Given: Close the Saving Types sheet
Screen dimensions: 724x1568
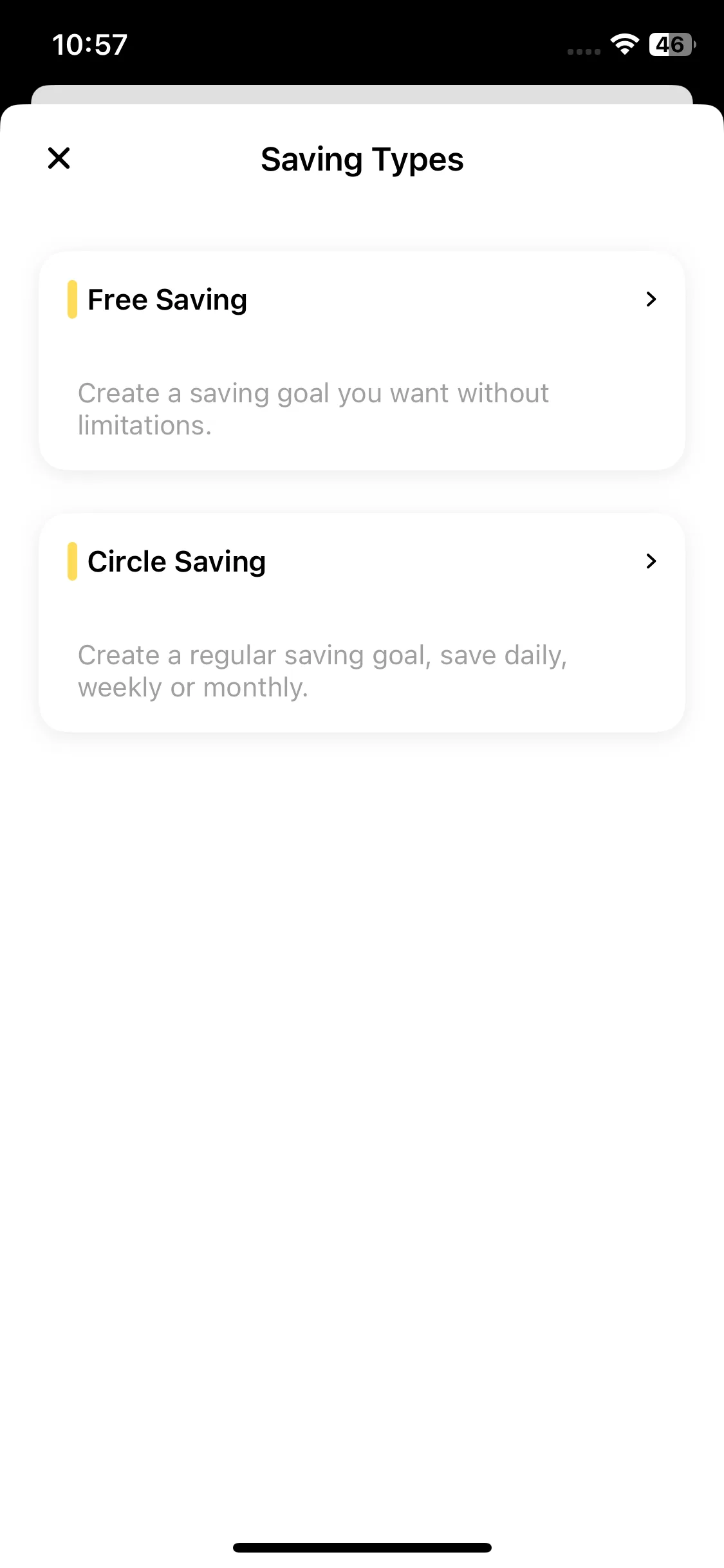Looking at the screenshot, I should [59, 158].
